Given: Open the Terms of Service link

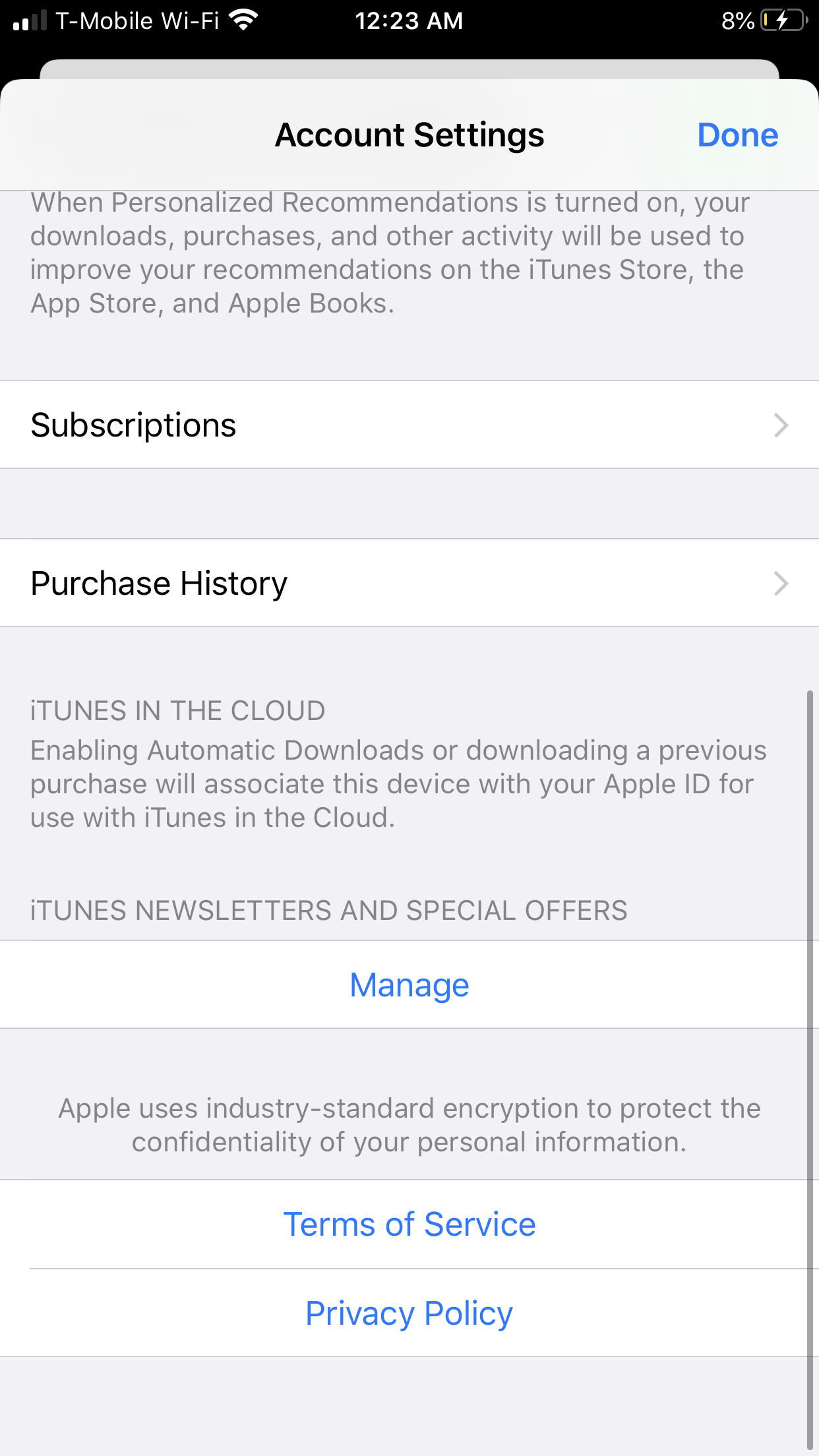Looking at the screenshot, I should click(409, 1225).
